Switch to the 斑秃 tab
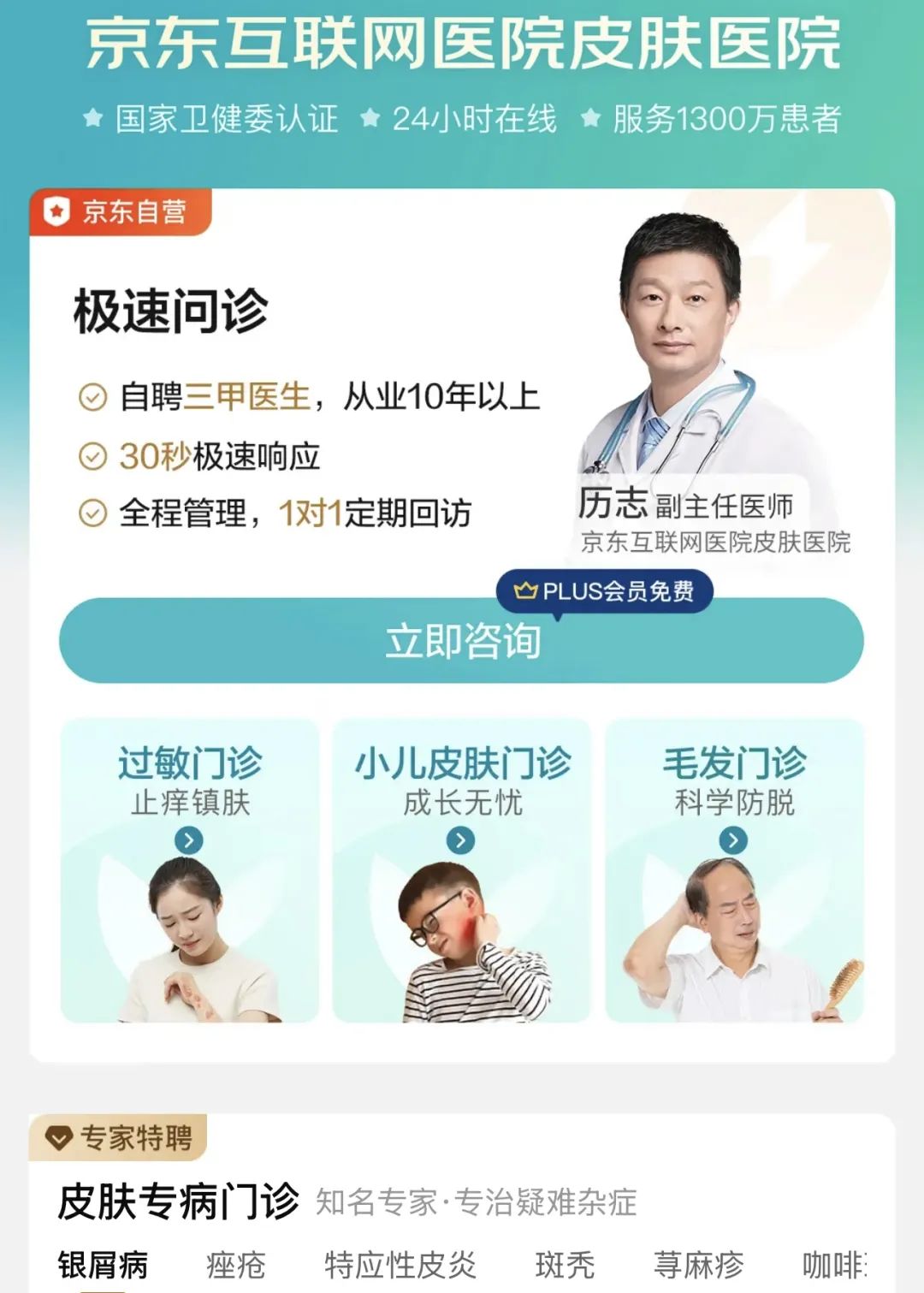924x1293 pixels. [565, 1264]
